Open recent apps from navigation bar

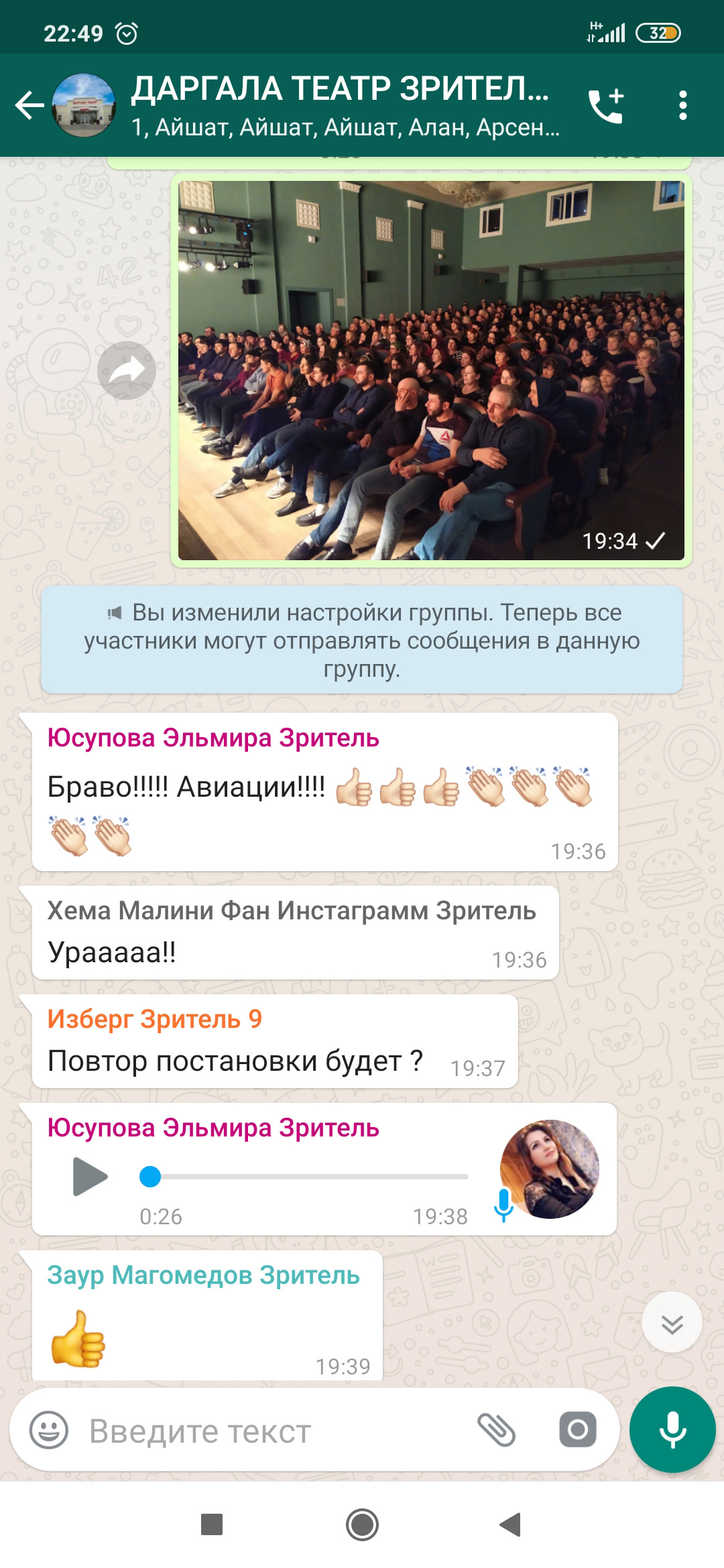pyautogui.click(x=212, y=1524)
